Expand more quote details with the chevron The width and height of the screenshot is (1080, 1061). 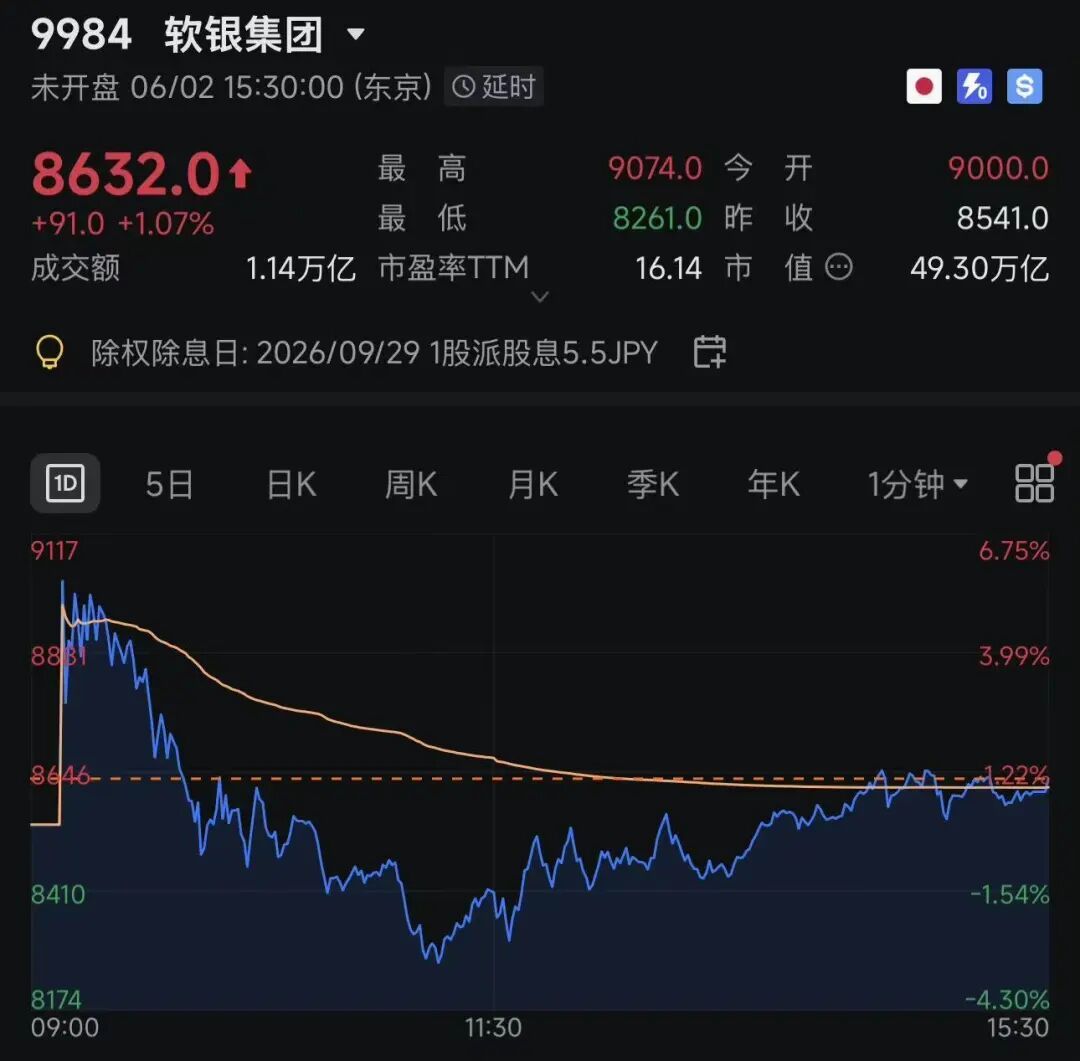(x=541, y=297)
